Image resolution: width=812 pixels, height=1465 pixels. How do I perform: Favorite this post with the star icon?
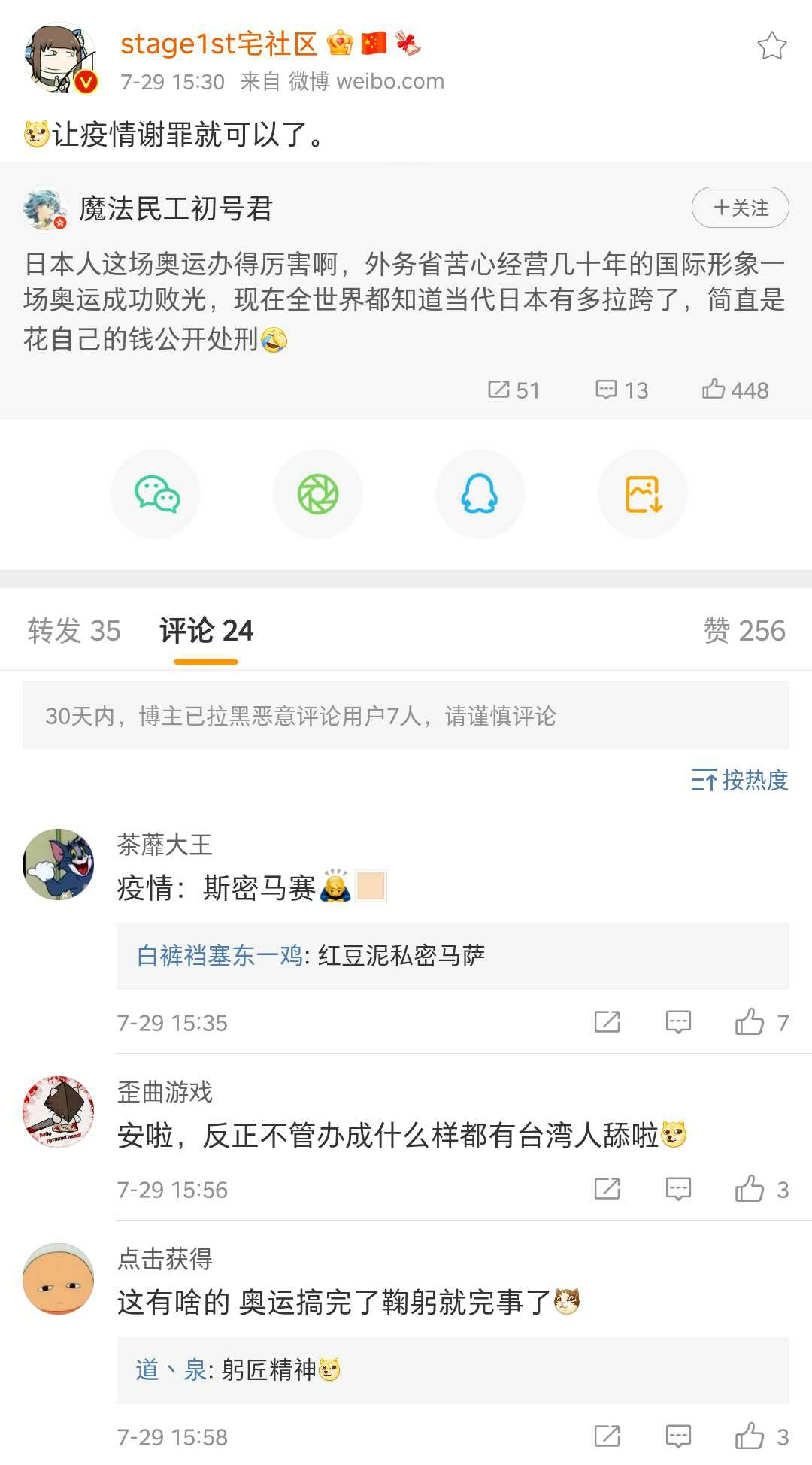(771, 47)
